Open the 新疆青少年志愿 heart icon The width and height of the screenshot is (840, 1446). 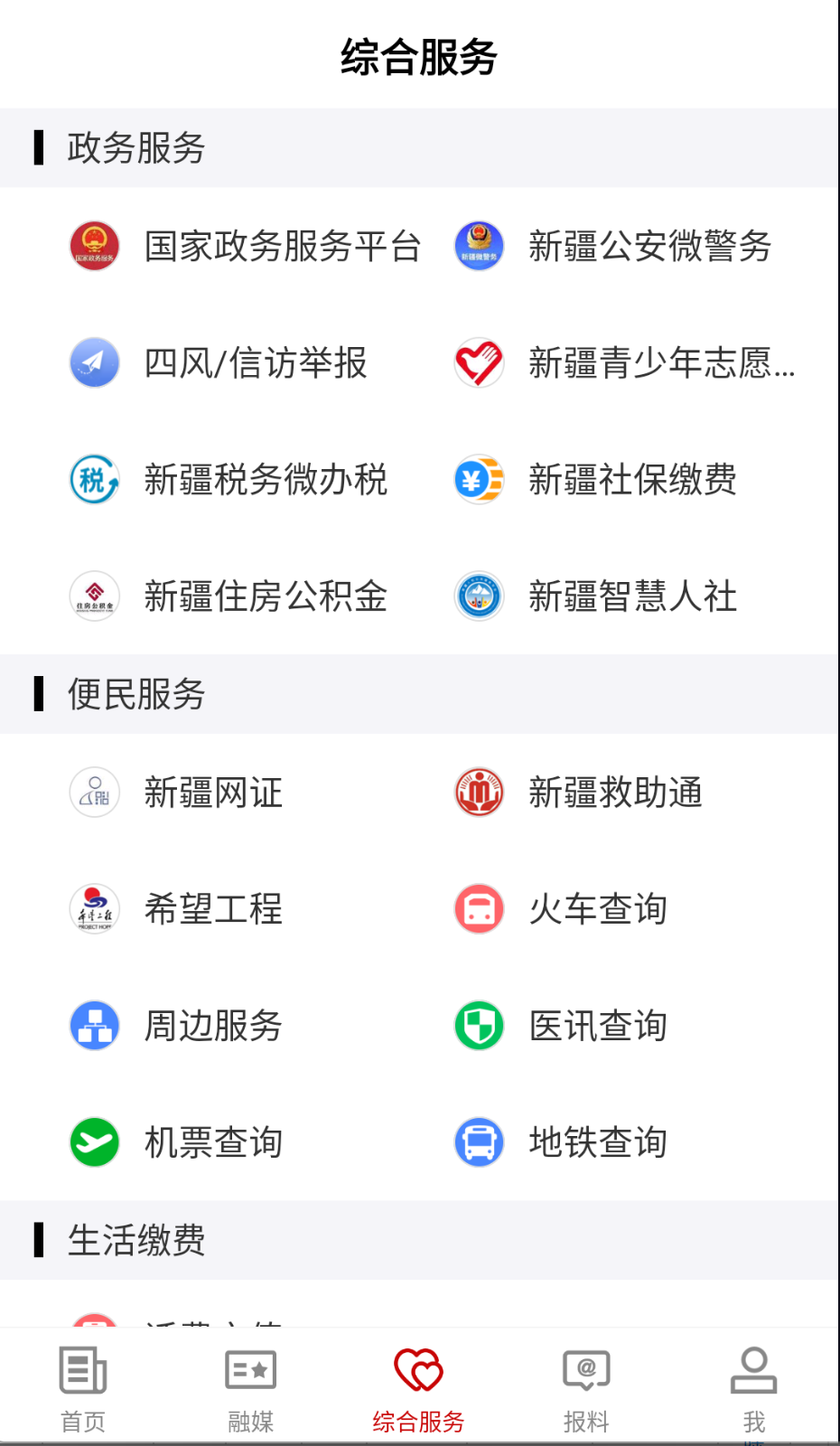479,362
